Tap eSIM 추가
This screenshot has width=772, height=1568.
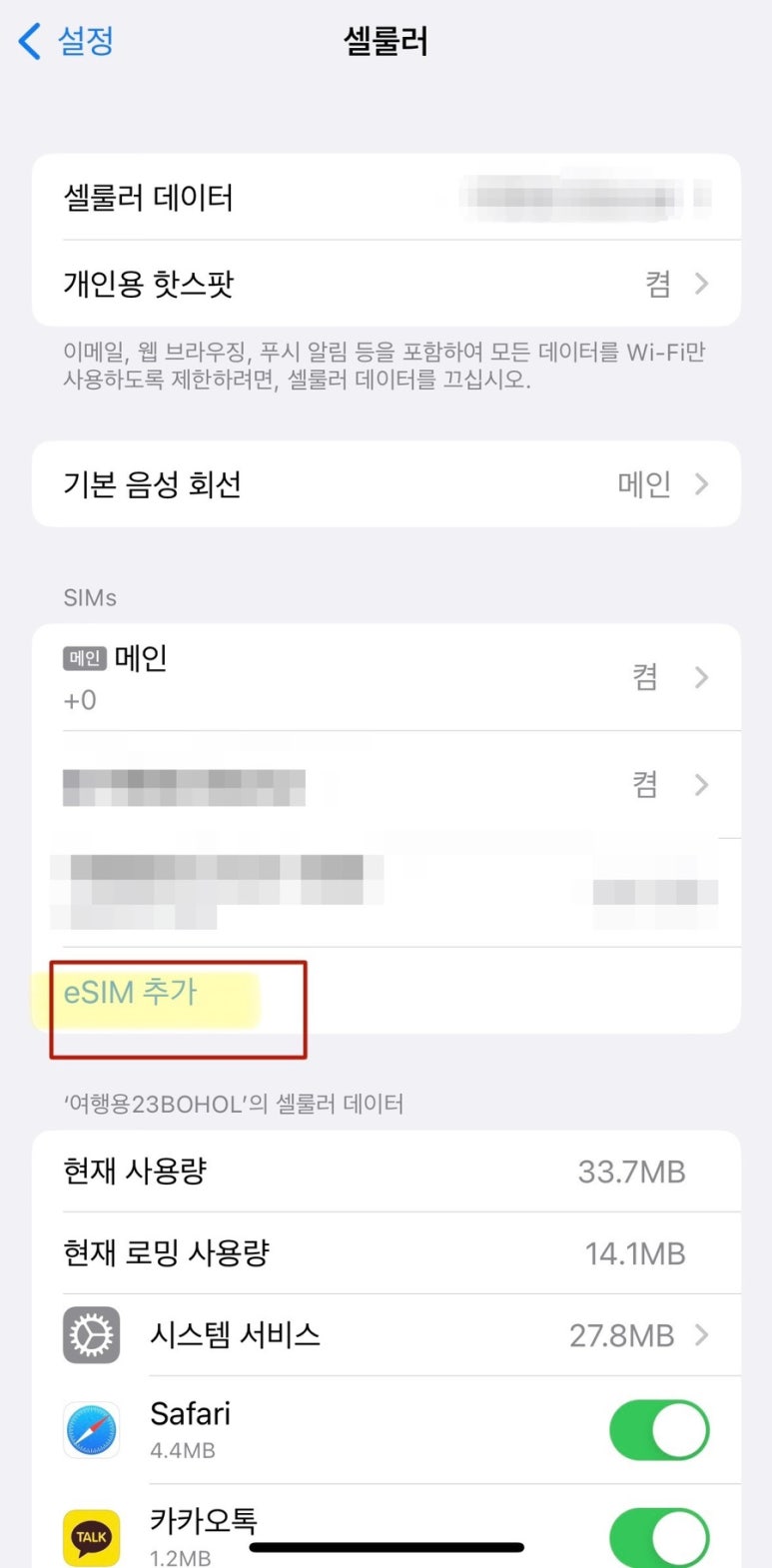click(x=131, y=992)
